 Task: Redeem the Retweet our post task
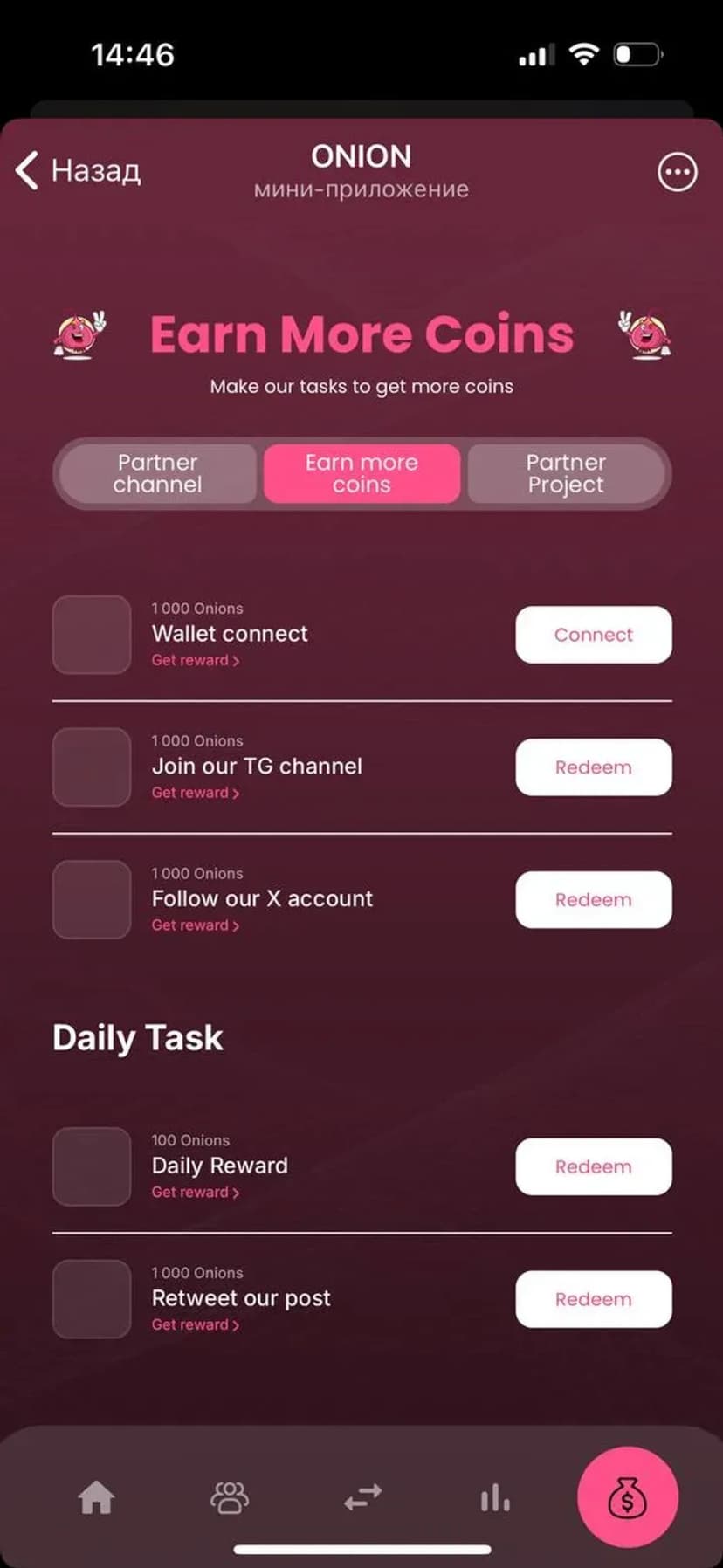pyautogui.click(x=593, y=1299)
